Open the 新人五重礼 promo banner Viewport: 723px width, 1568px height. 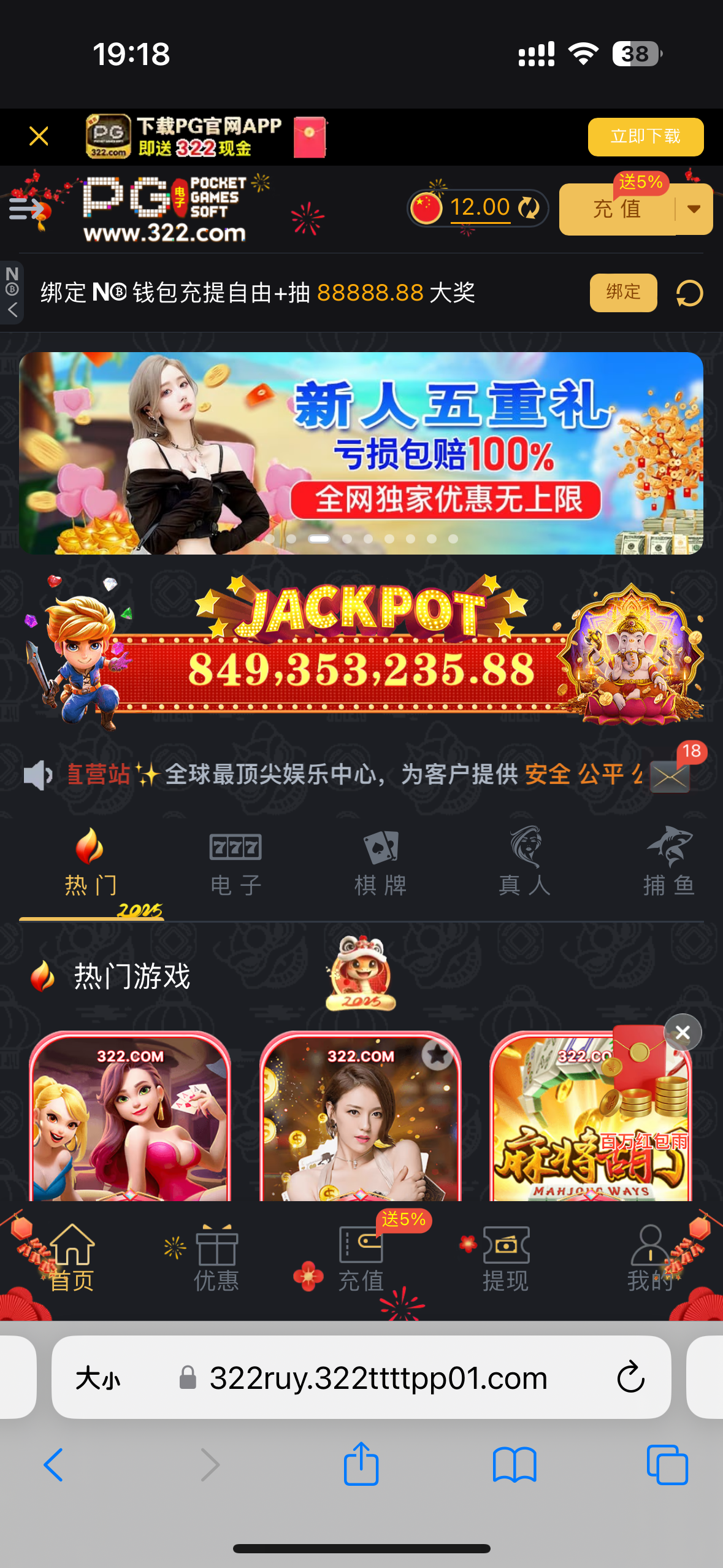coord(361,453)
